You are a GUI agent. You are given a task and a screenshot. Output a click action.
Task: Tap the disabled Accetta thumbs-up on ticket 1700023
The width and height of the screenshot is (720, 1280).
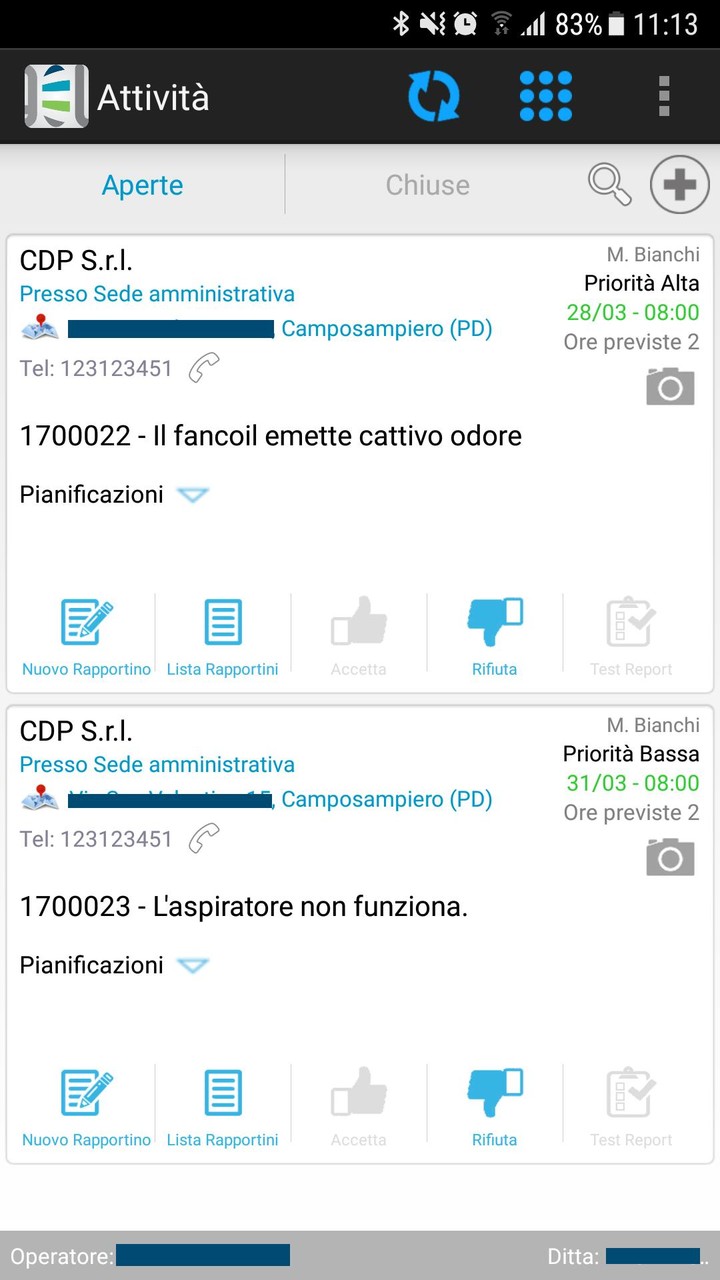click(358, 1101)
